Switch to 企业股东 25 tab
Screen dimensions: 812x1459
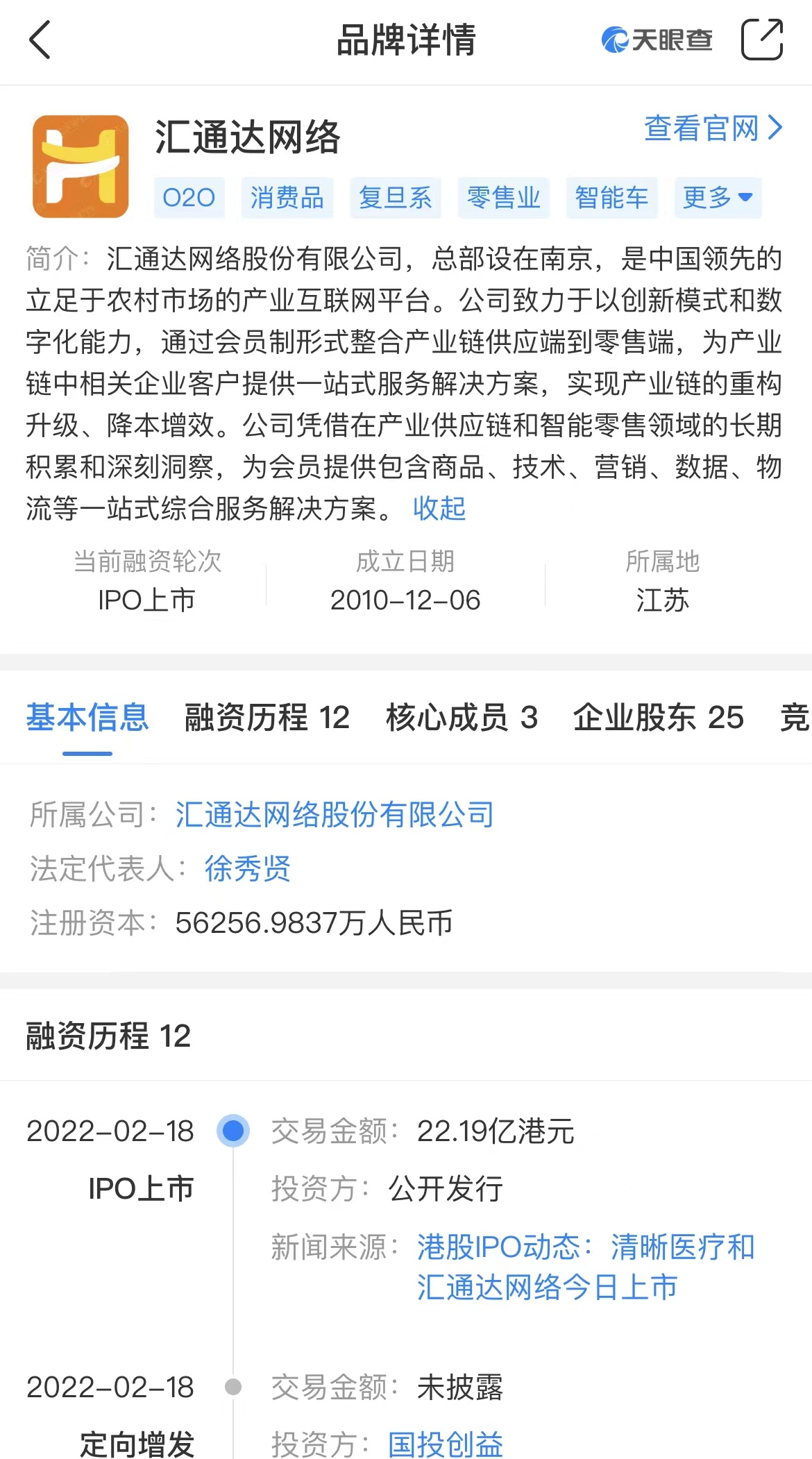pyautogui.click(x=658, y=718)
